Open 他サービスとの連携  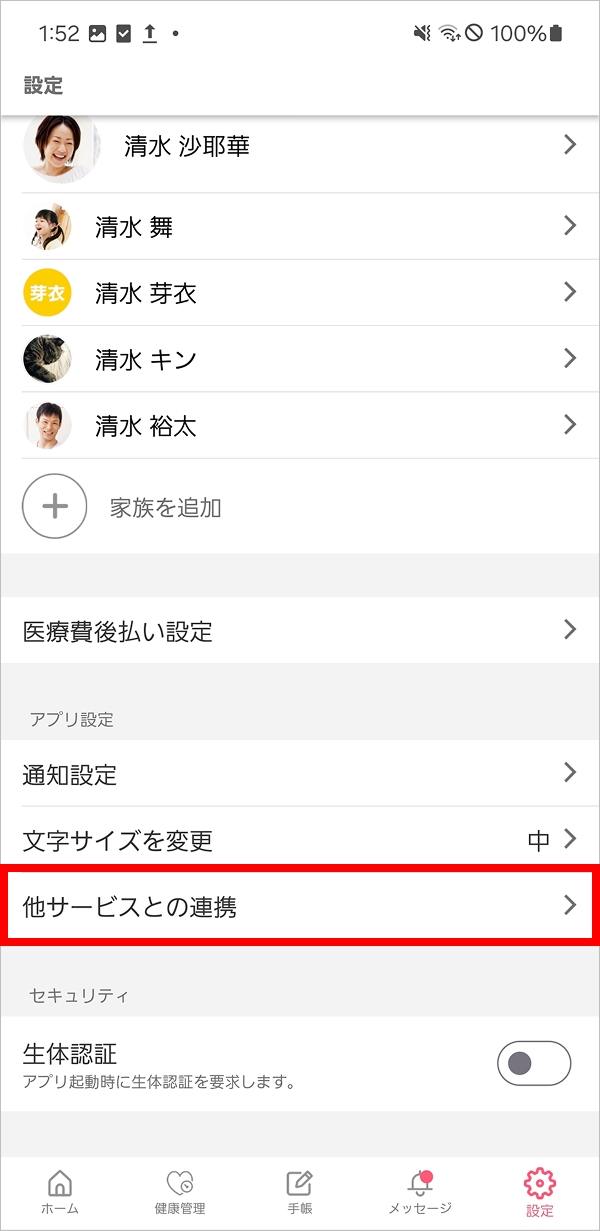point(300,907)
